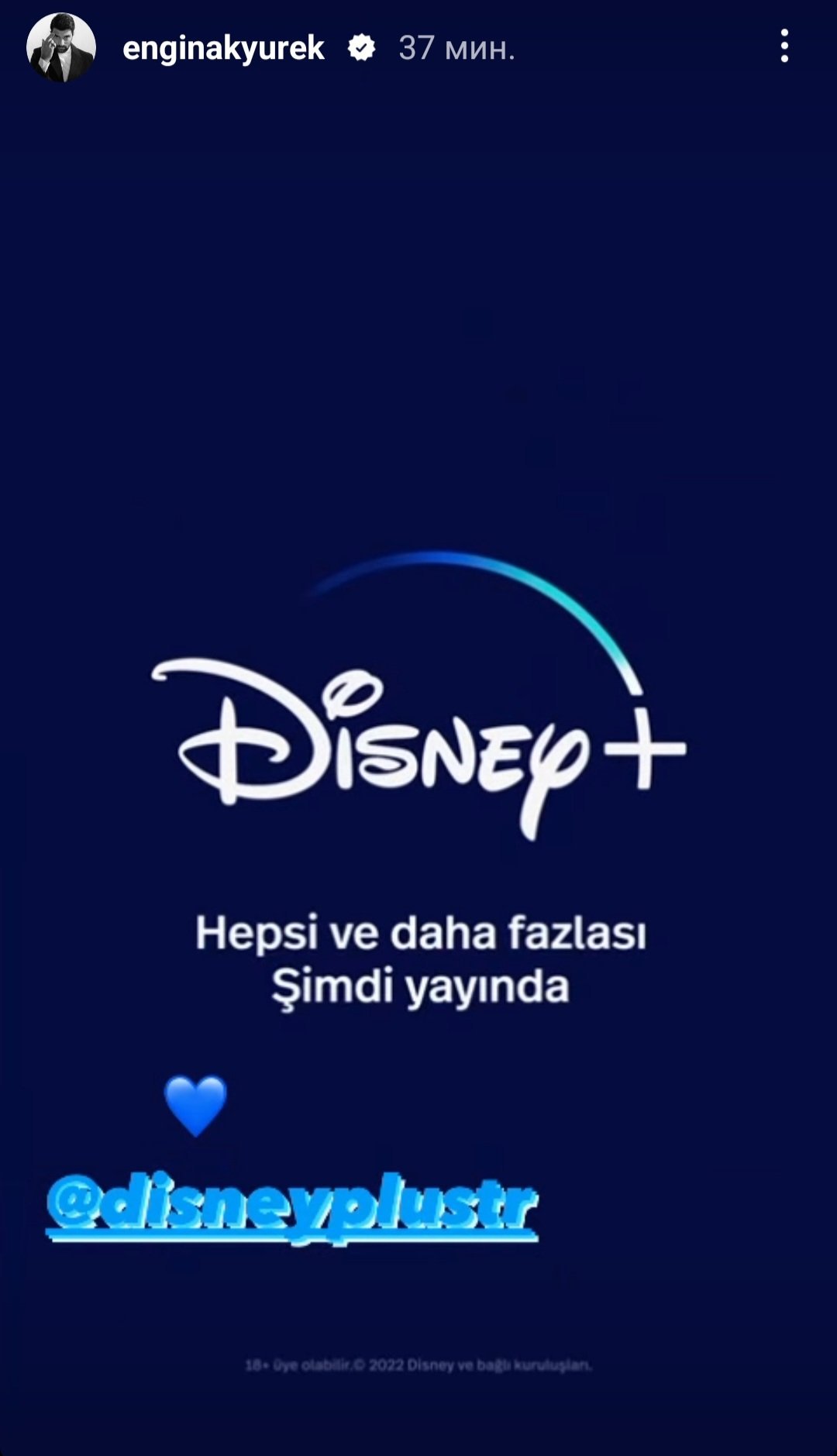
Task: Open the enginakyurek username link
Action: pos(223,49)
